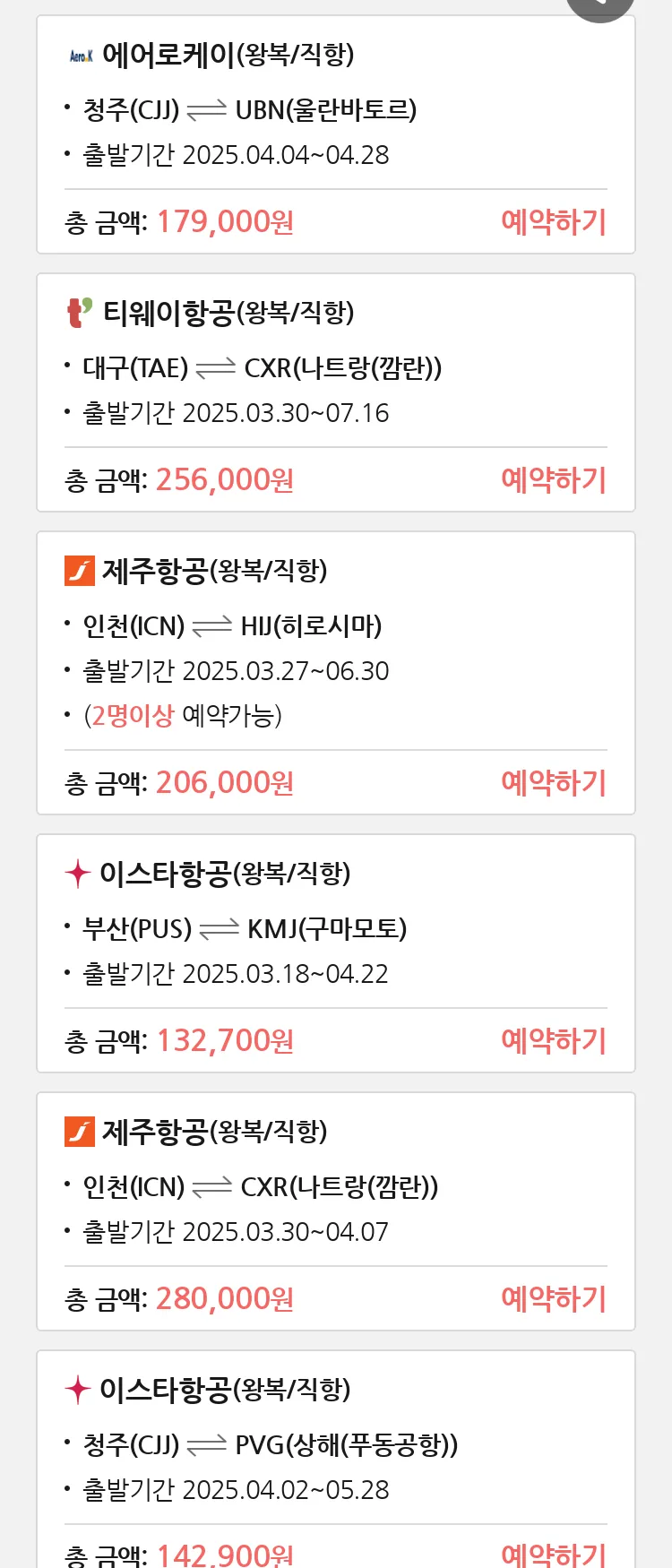Choose 예약하기 for 인천–나트랑 제주항공 deal

click(x=554, y=1298)
